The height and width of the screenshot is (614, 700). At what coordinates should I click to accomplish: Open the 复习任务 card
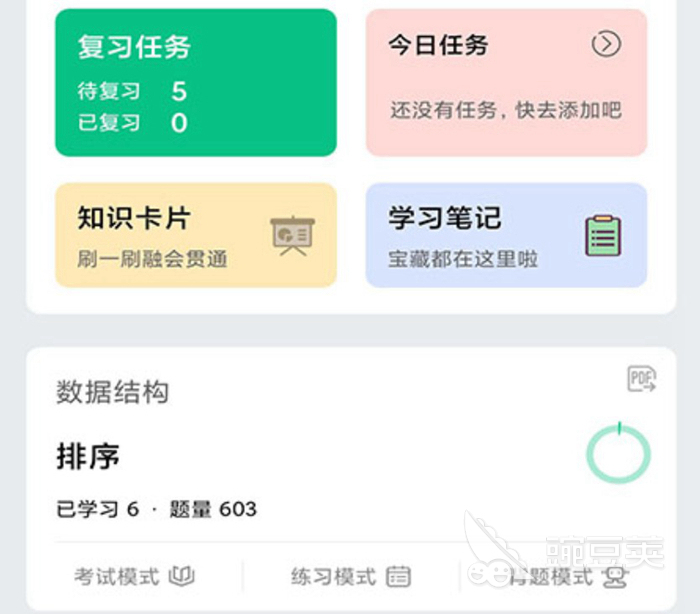pyautogui.click(x=195, y=83)
